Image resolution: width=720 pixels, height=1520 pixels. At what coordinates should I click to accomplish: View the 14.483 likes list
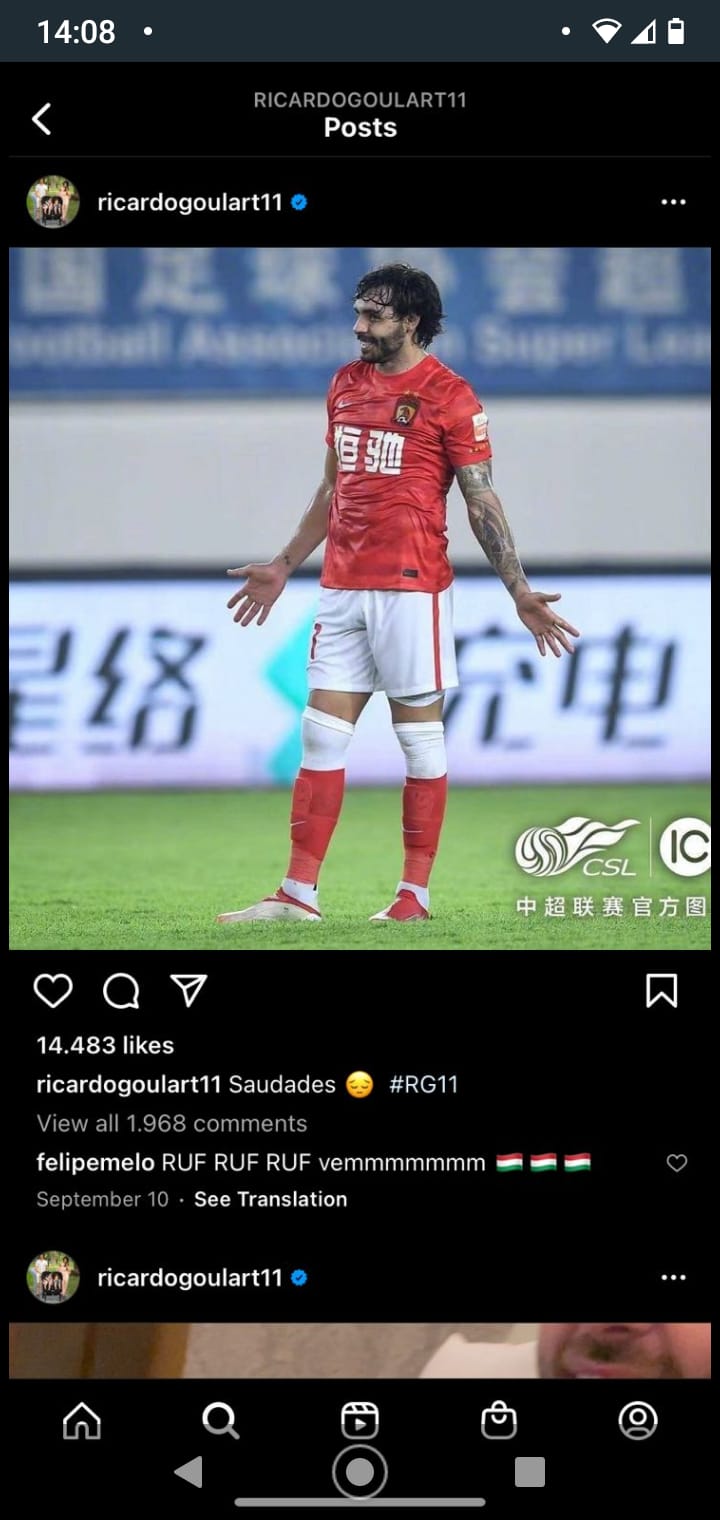pyautogui.click(x=105, y=1045)
